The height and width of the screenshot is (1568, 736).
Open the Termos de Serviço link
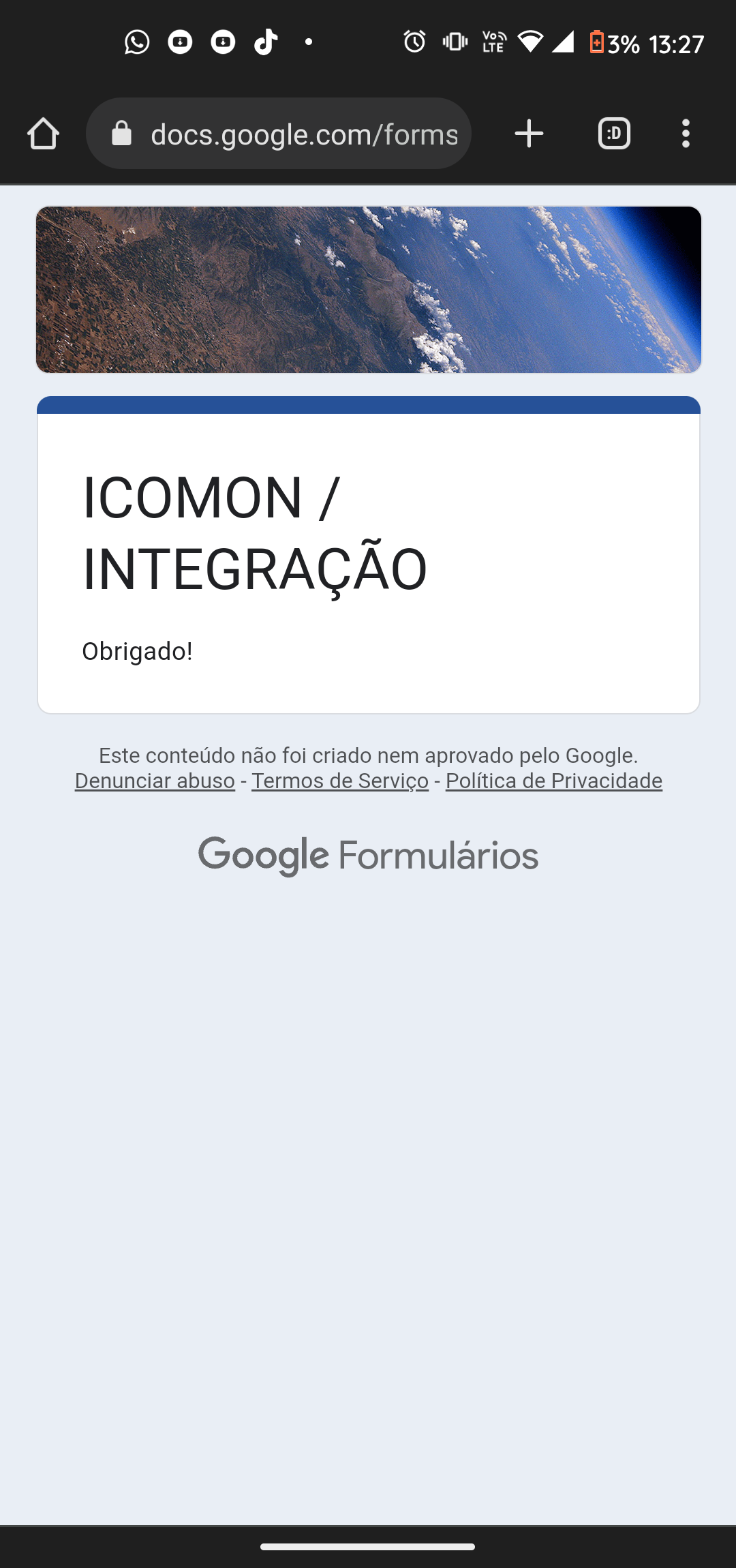(340, 781)
